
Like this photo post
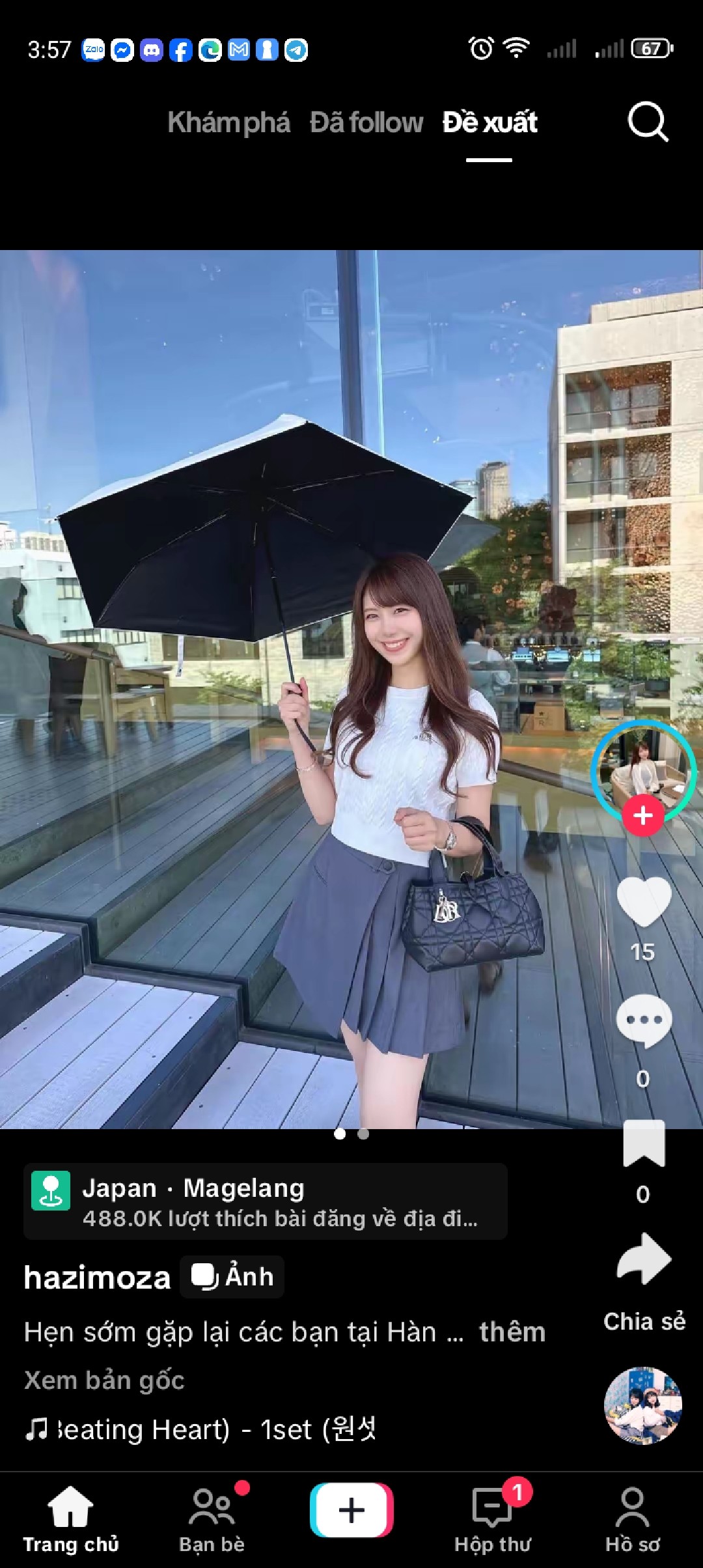click(x=644, y=901)
